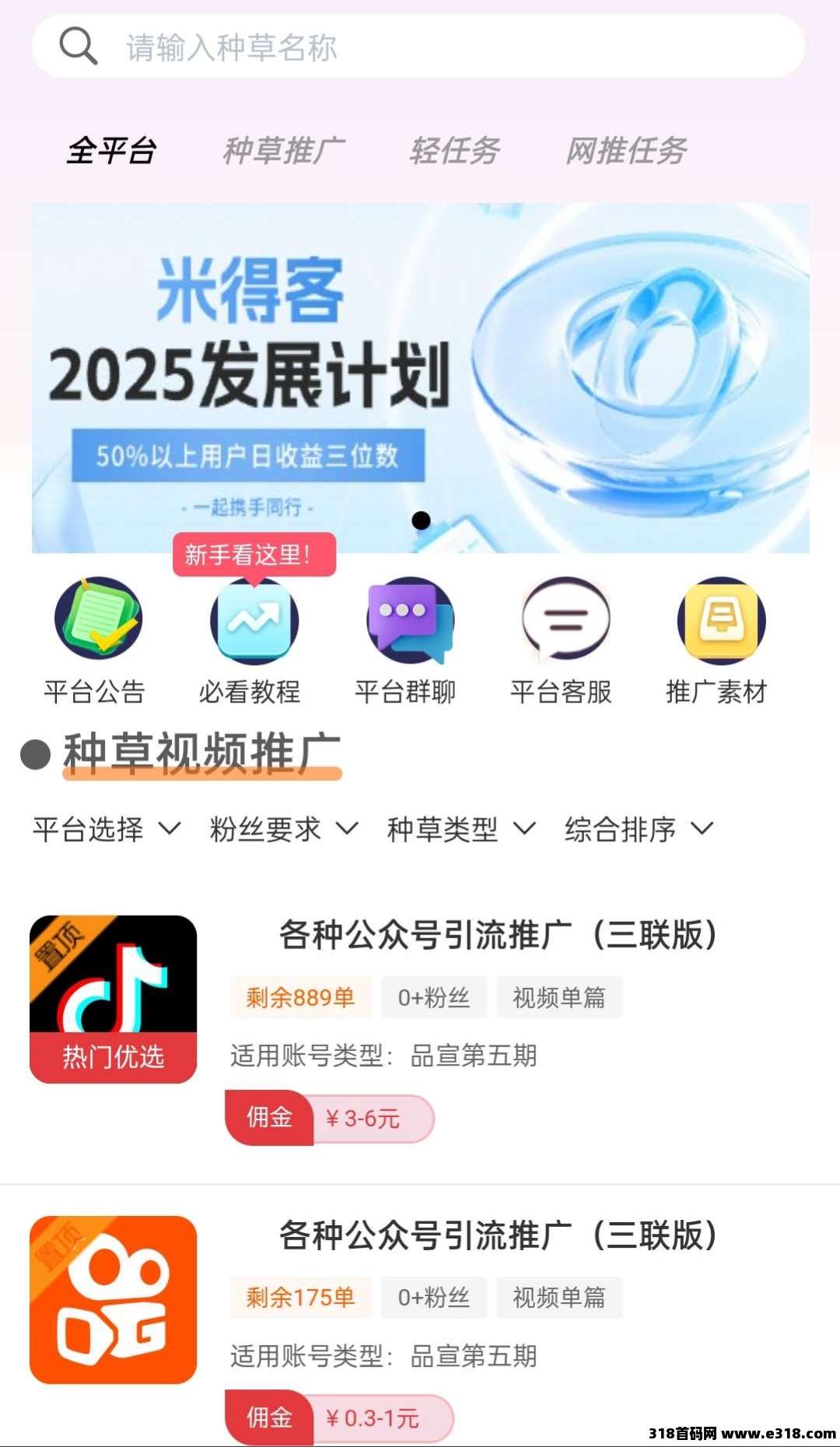Screen dimensions: 840x1447
Task: Switch to the 种草推广 tab
Action: pyautogui.click(x=284, y=150)
